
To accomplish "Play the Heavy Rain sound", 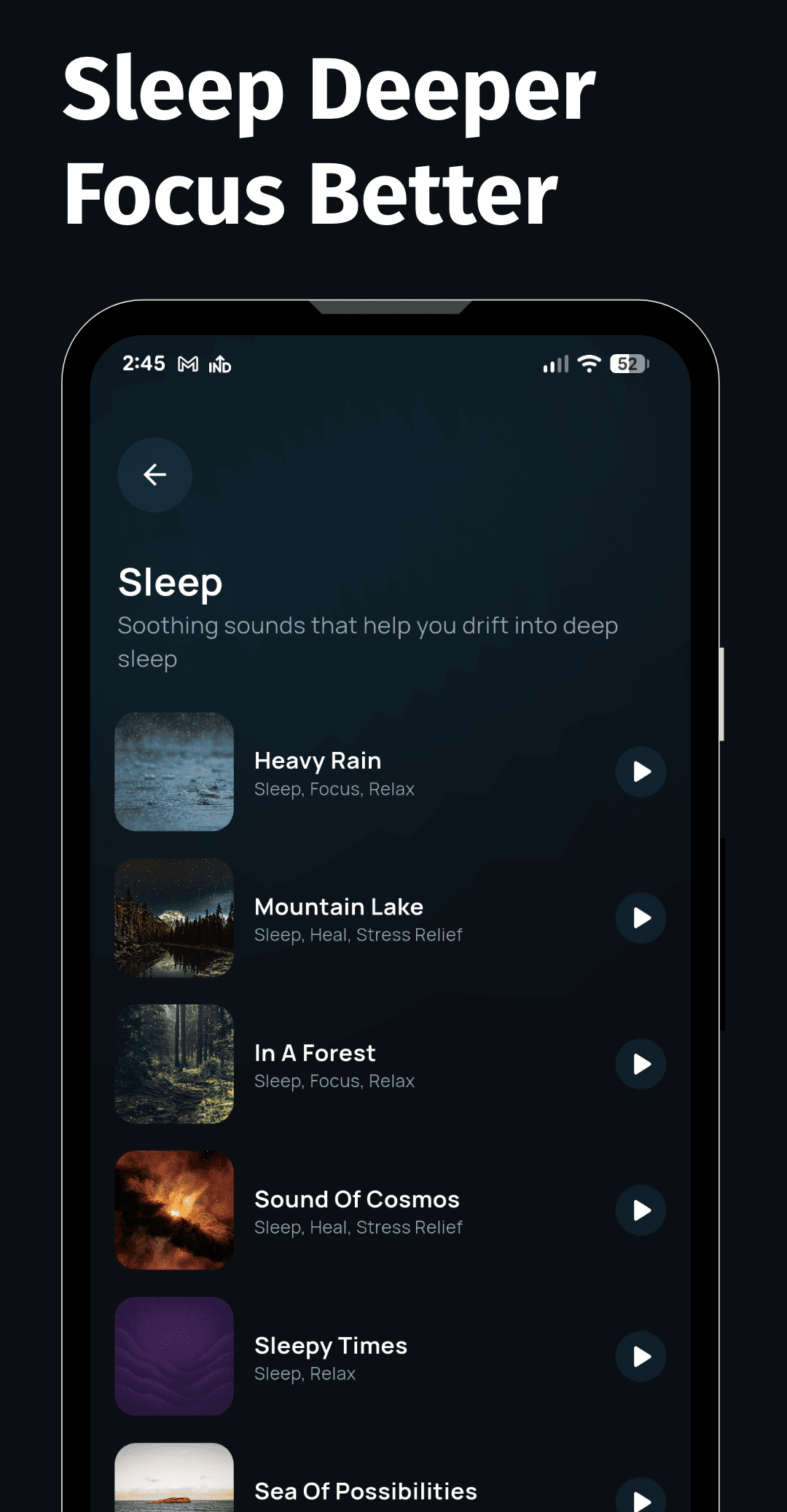I will coord(640,772).
